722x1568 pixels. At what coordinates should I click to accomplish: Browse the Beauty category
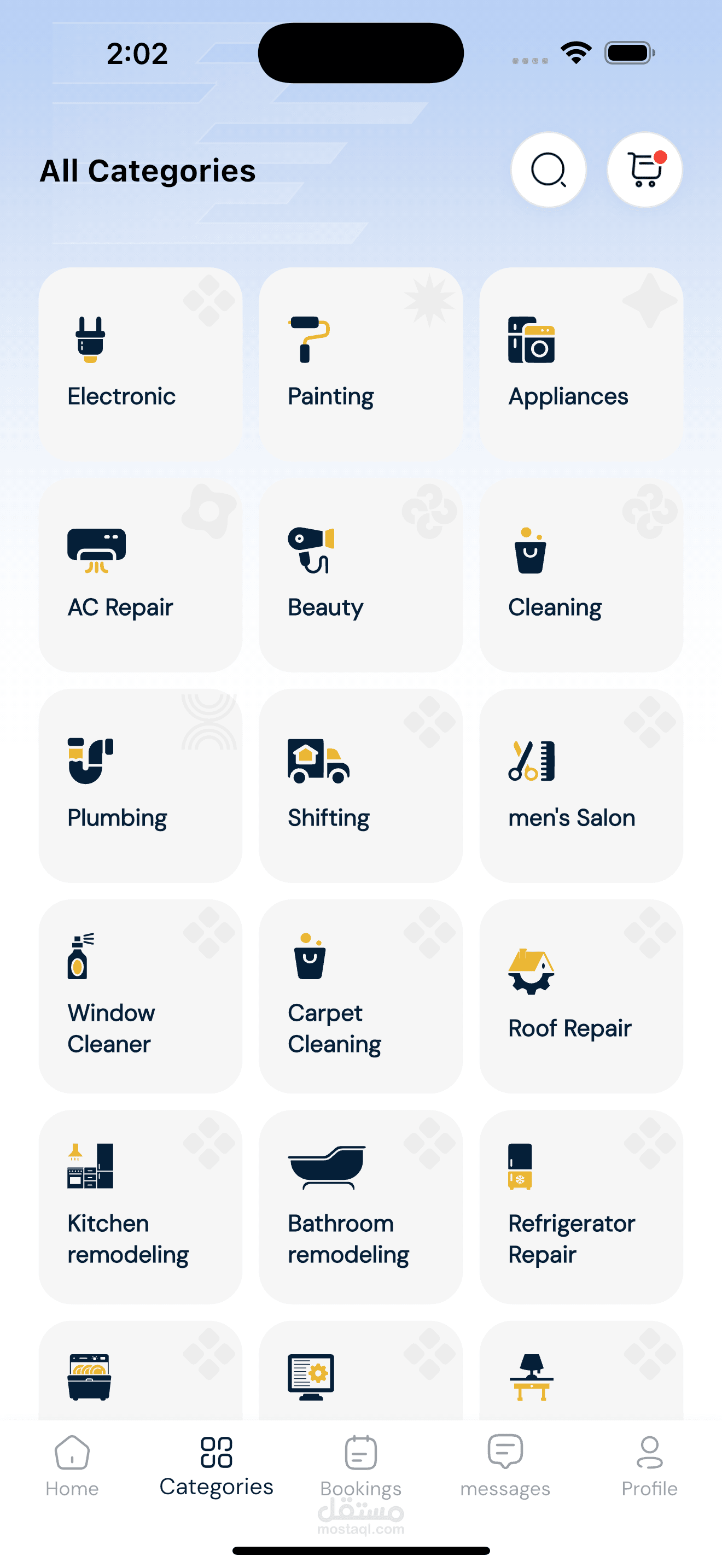[360, 575]
